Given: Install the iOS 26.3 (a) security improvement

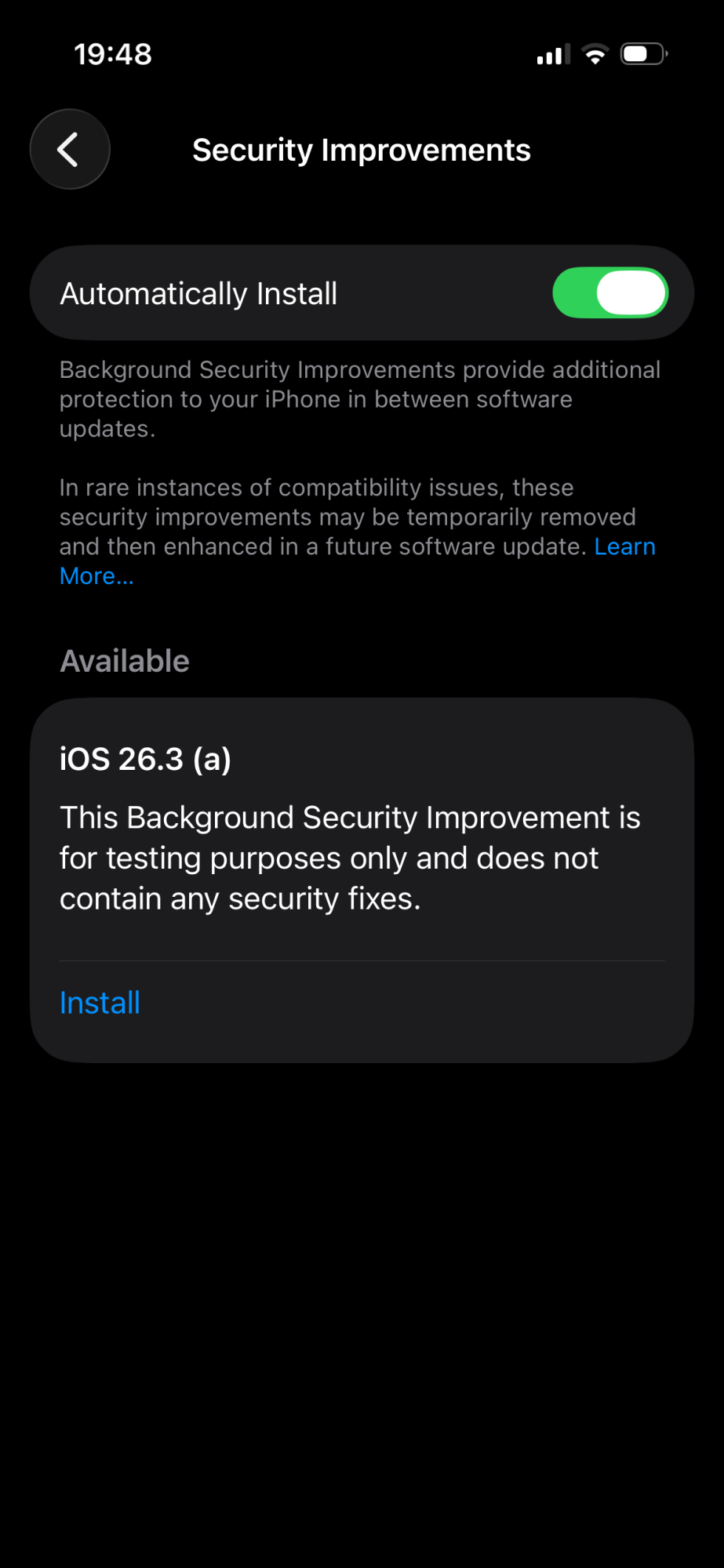Looking at the screenshot, I should point(100,1002).
